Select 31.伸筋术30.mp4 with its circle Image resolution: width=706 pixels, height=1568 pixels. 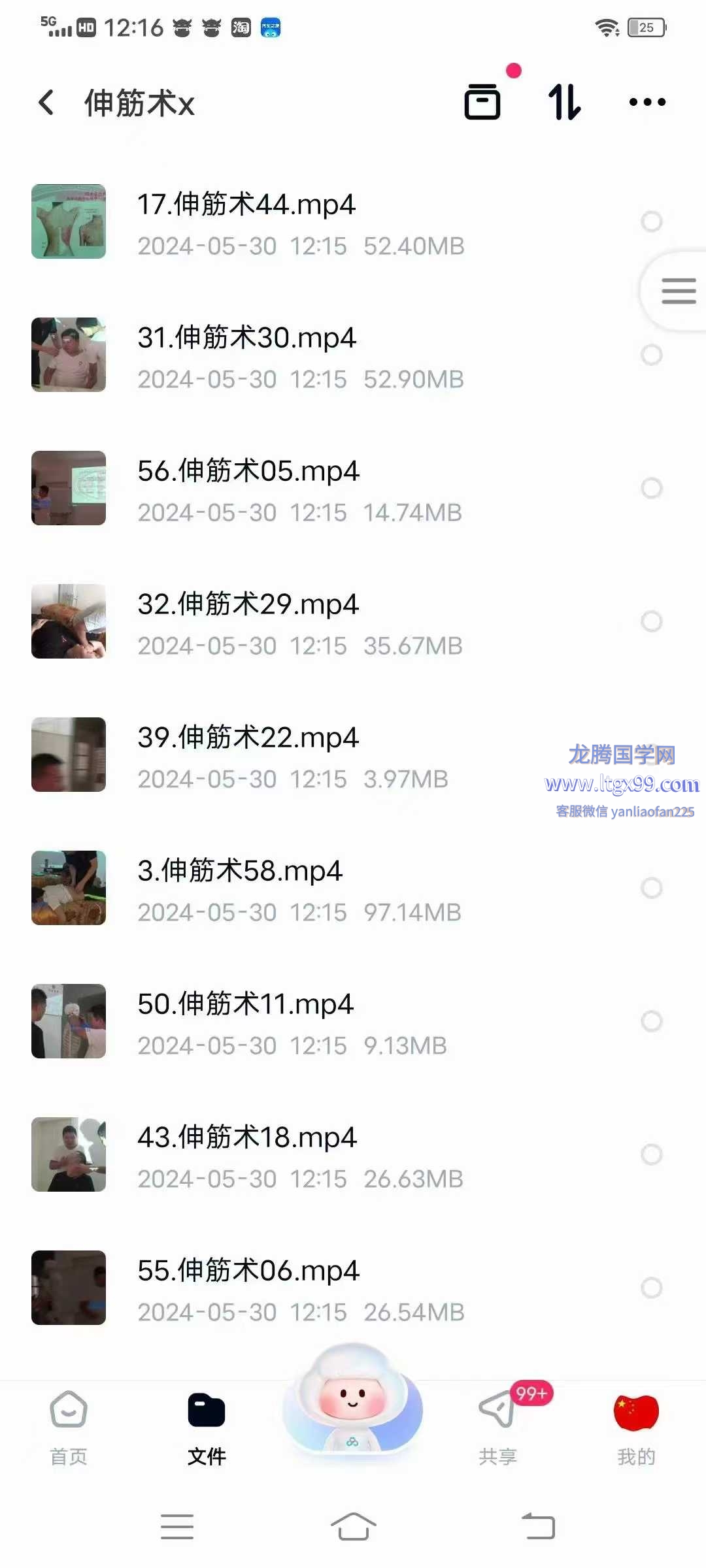tap(651, 355)
